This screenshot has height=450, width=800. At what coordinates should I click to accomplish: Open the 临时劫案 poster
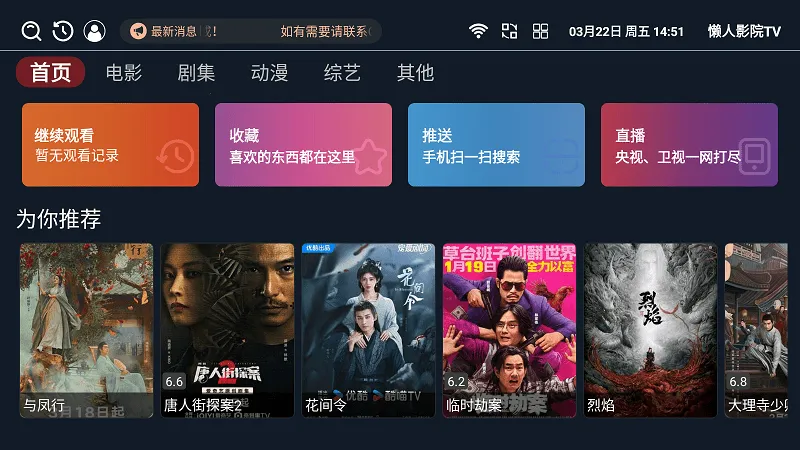(510, 330)
